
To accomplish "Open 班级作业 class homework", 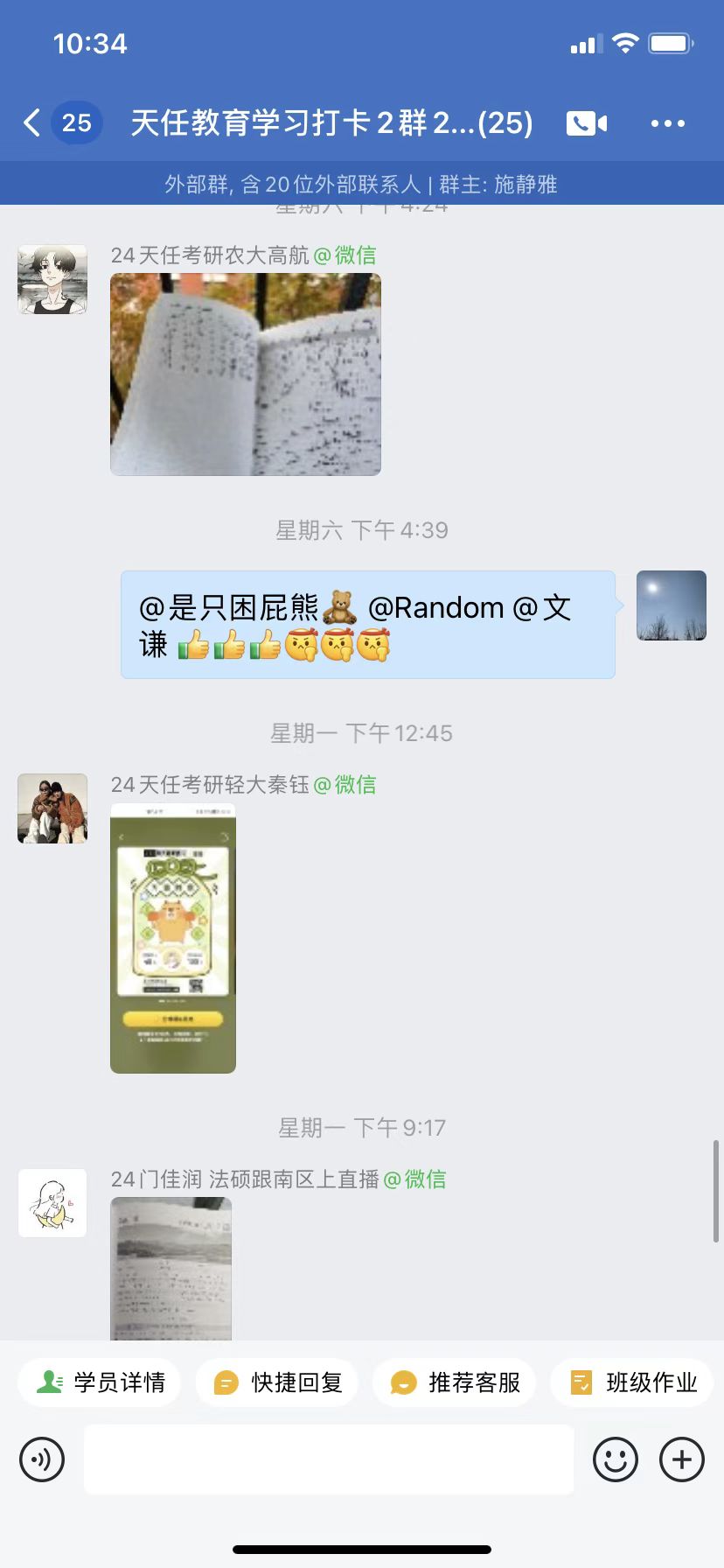I will (x=632, y=1382).
